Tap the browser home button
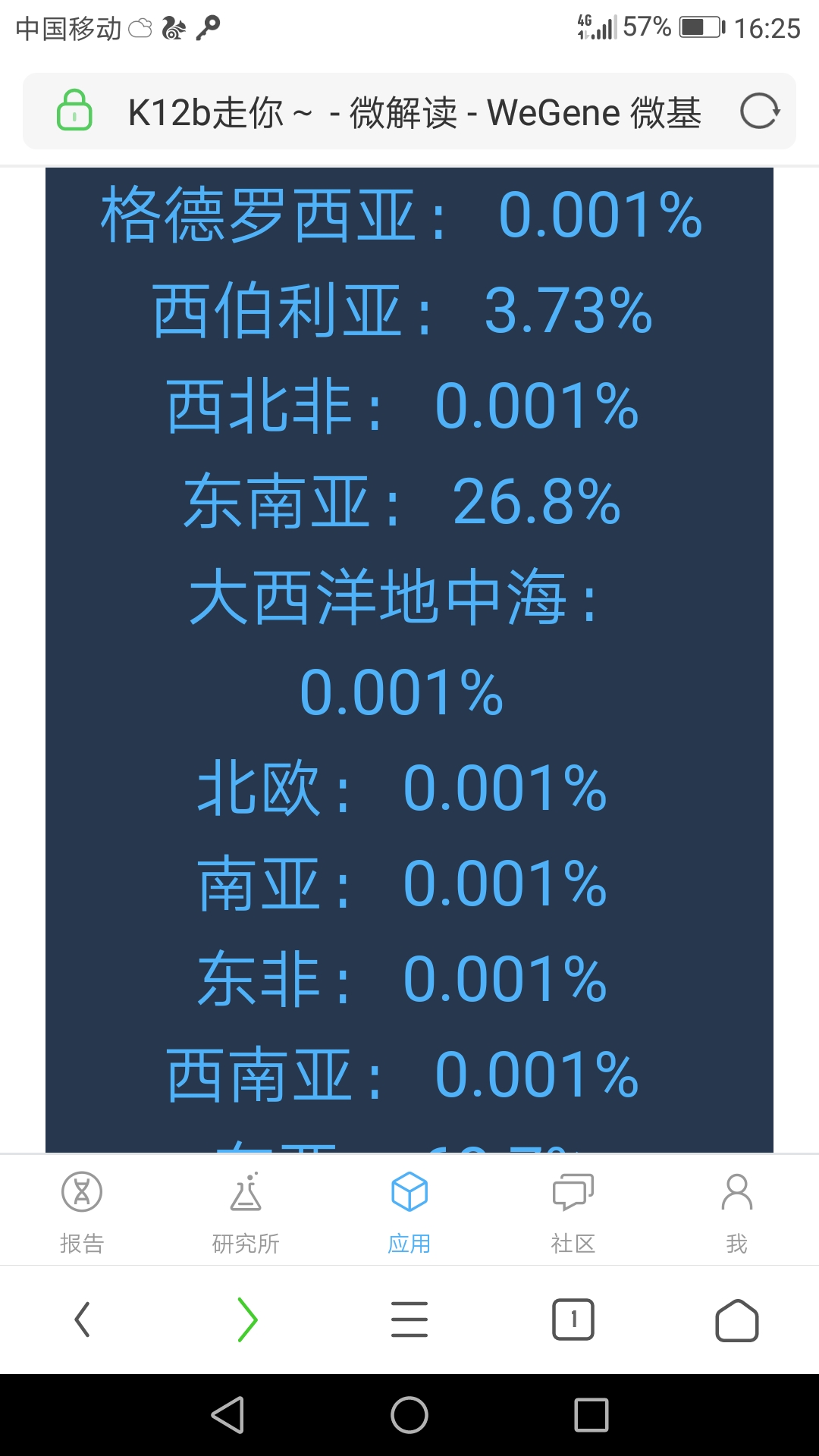819x1456 pixels. pos(737,1320)
